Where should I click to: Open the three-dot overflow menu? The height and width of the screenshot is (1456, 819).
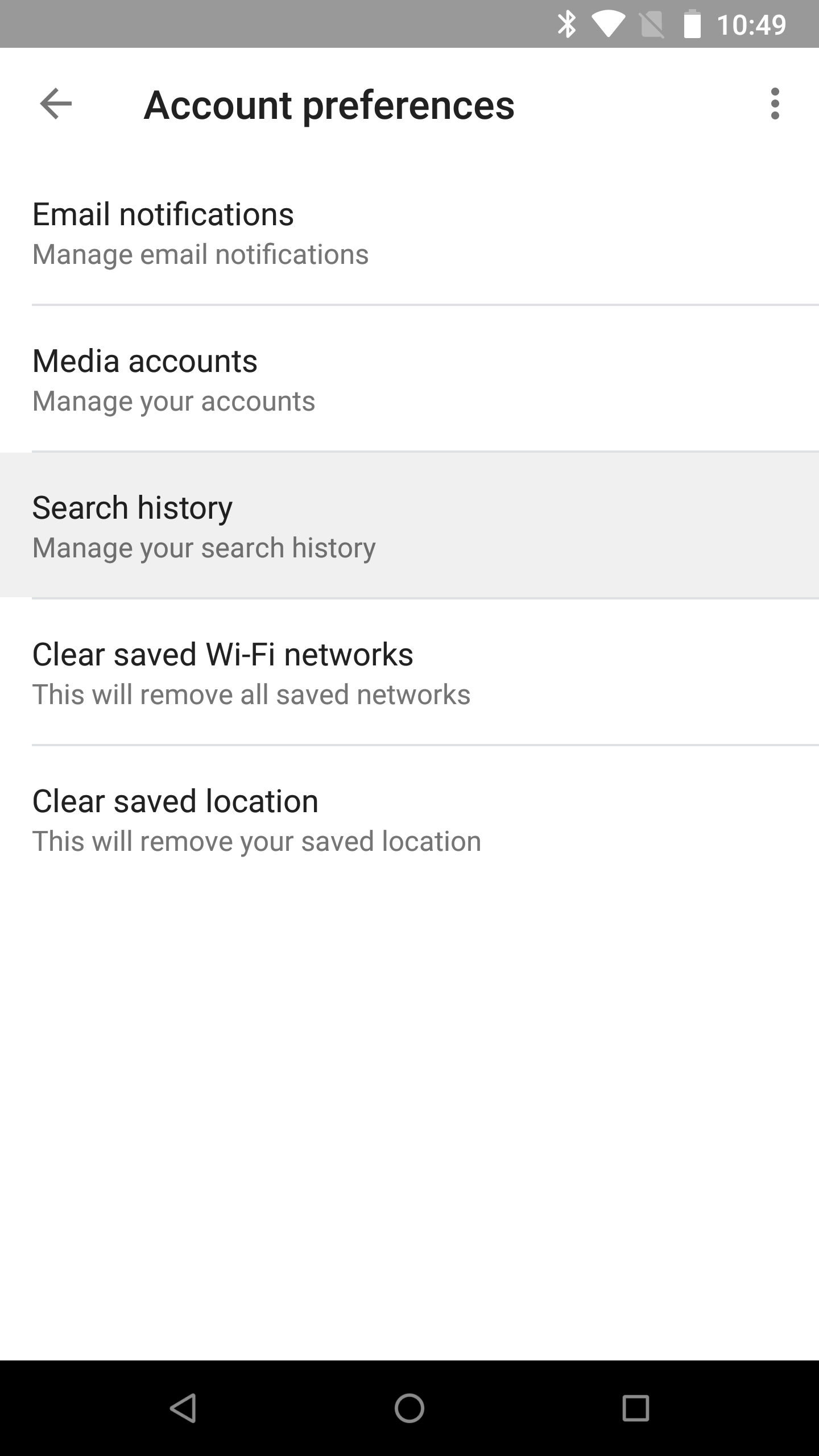[x=776, y=104]
